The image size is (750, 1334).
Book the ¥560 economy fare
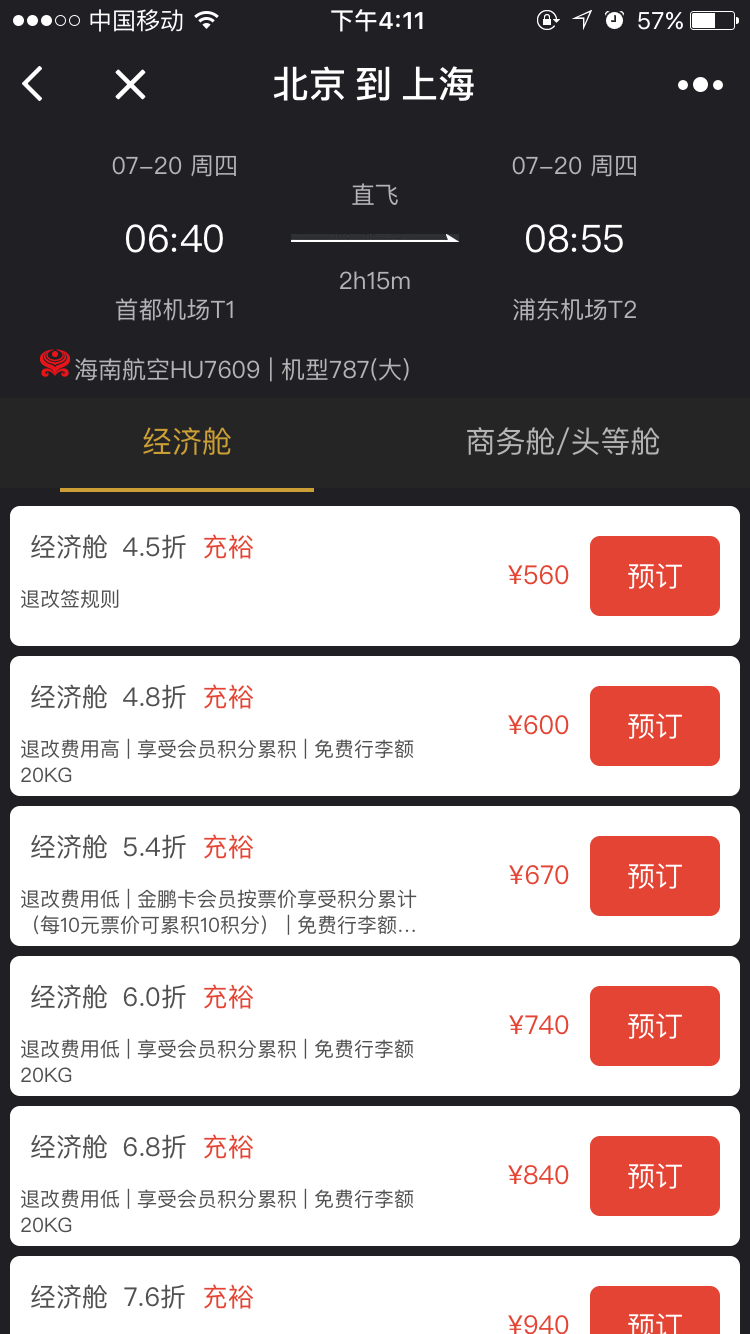(655, 576)
